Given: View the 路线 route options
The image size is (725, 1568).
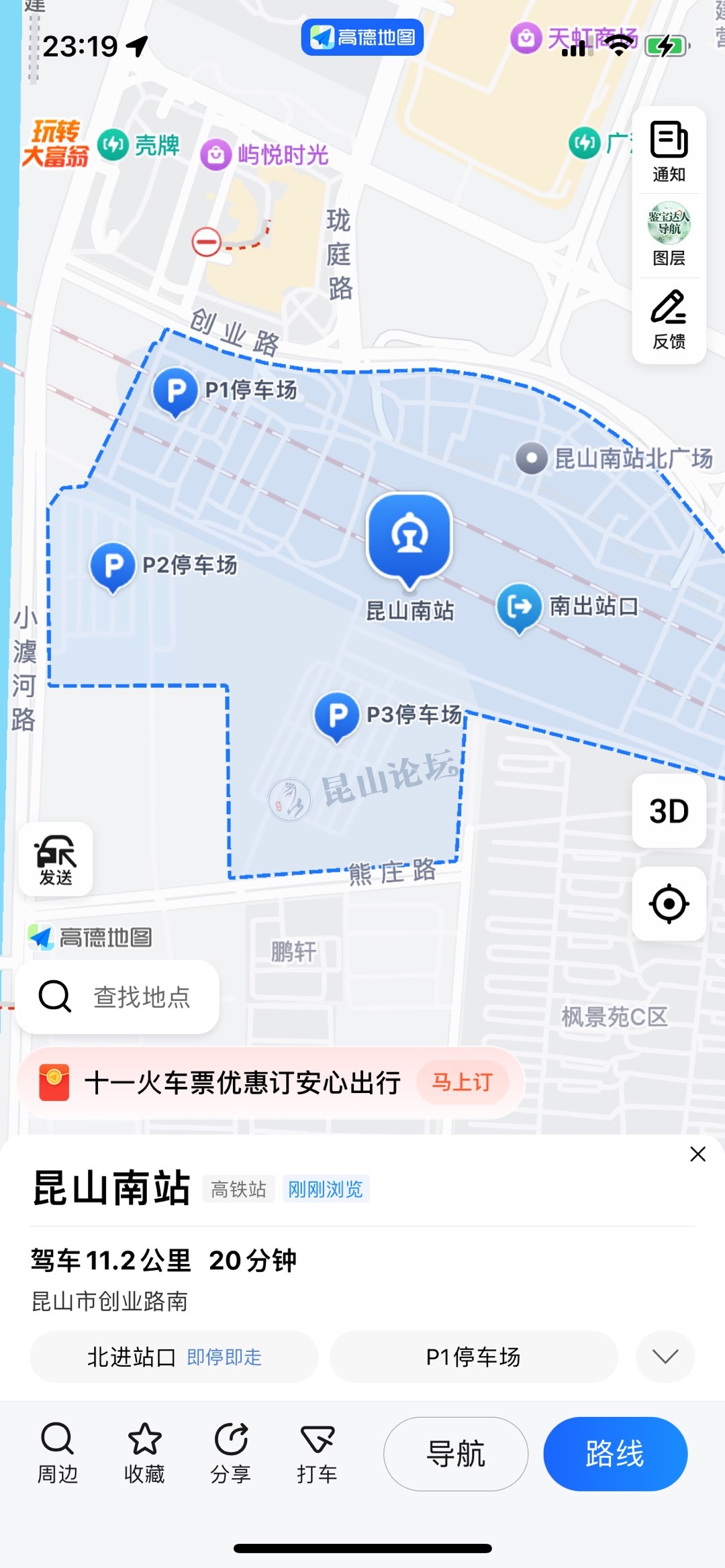Looking at the screenshot, I should 615,1454.
